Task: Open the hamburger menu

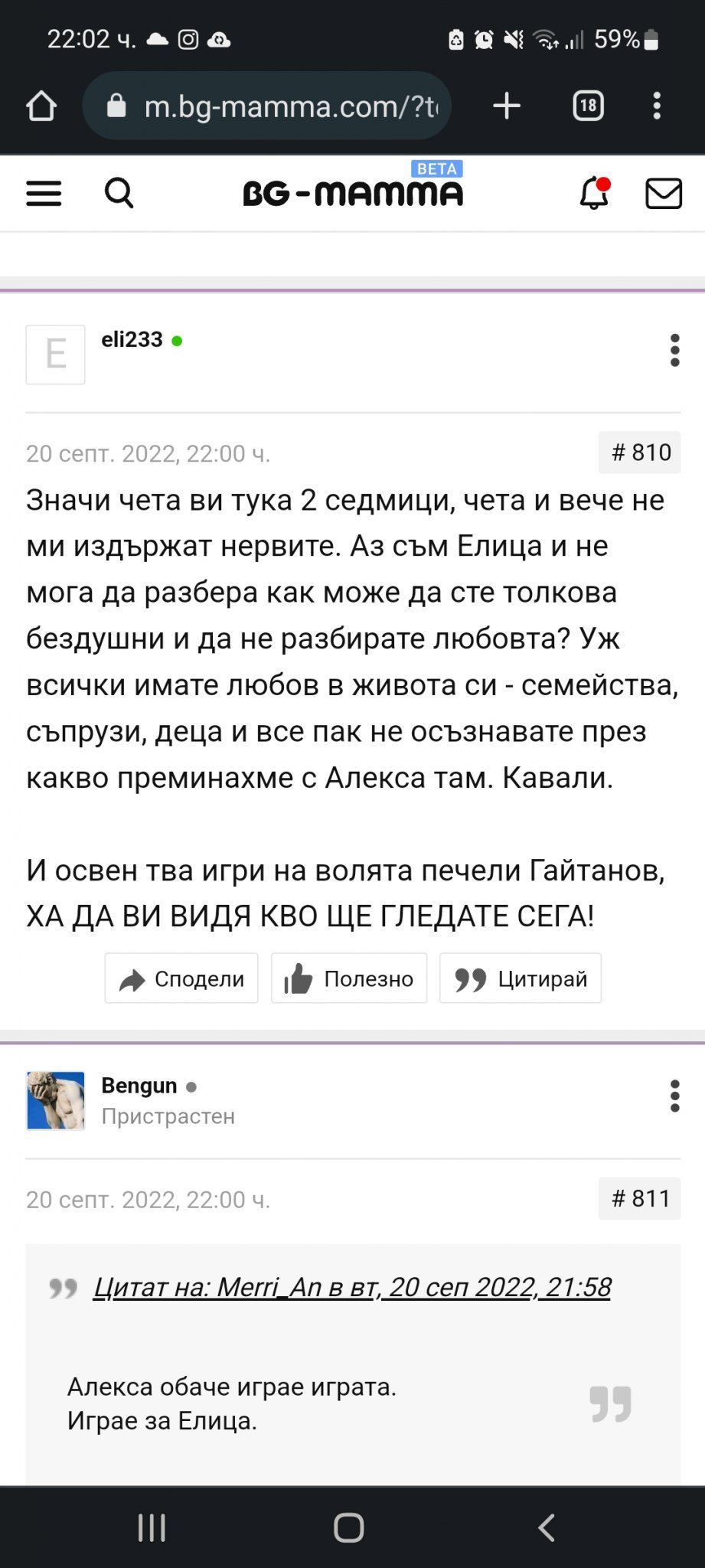Action: coord(44,194)
